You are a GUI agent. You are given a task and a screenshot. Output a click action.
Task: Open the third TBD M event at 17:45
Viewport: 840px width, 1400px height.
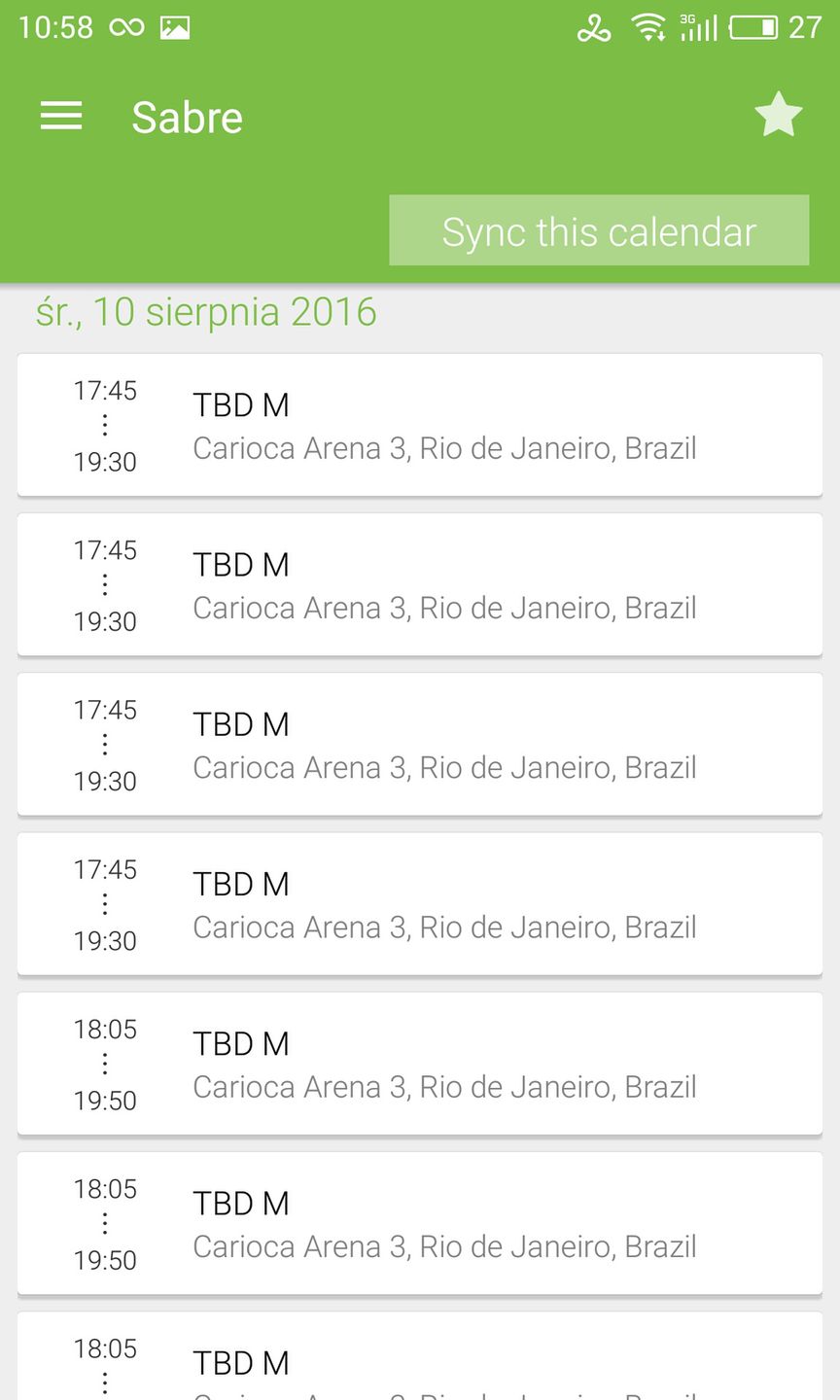pos(420,744)
